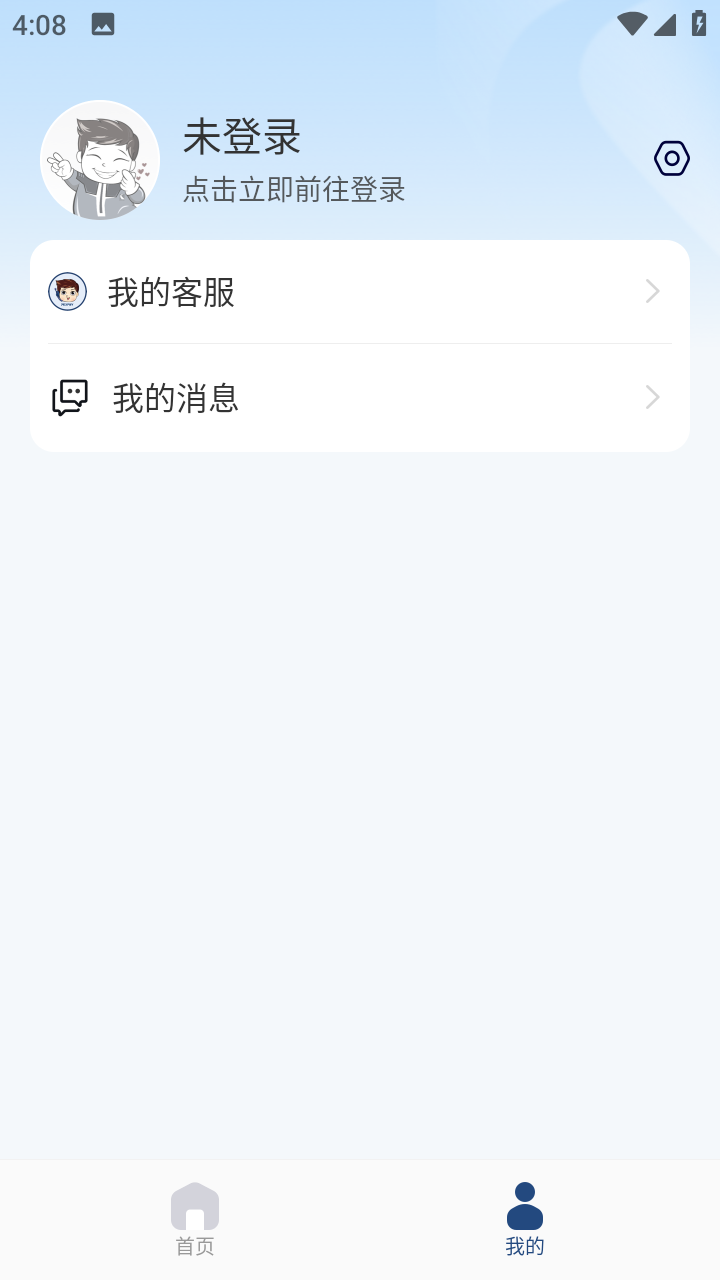720x1280 pixels.
Task: Select the 我的 tab
Action: pyautogui.click(x=525, y=1220)
